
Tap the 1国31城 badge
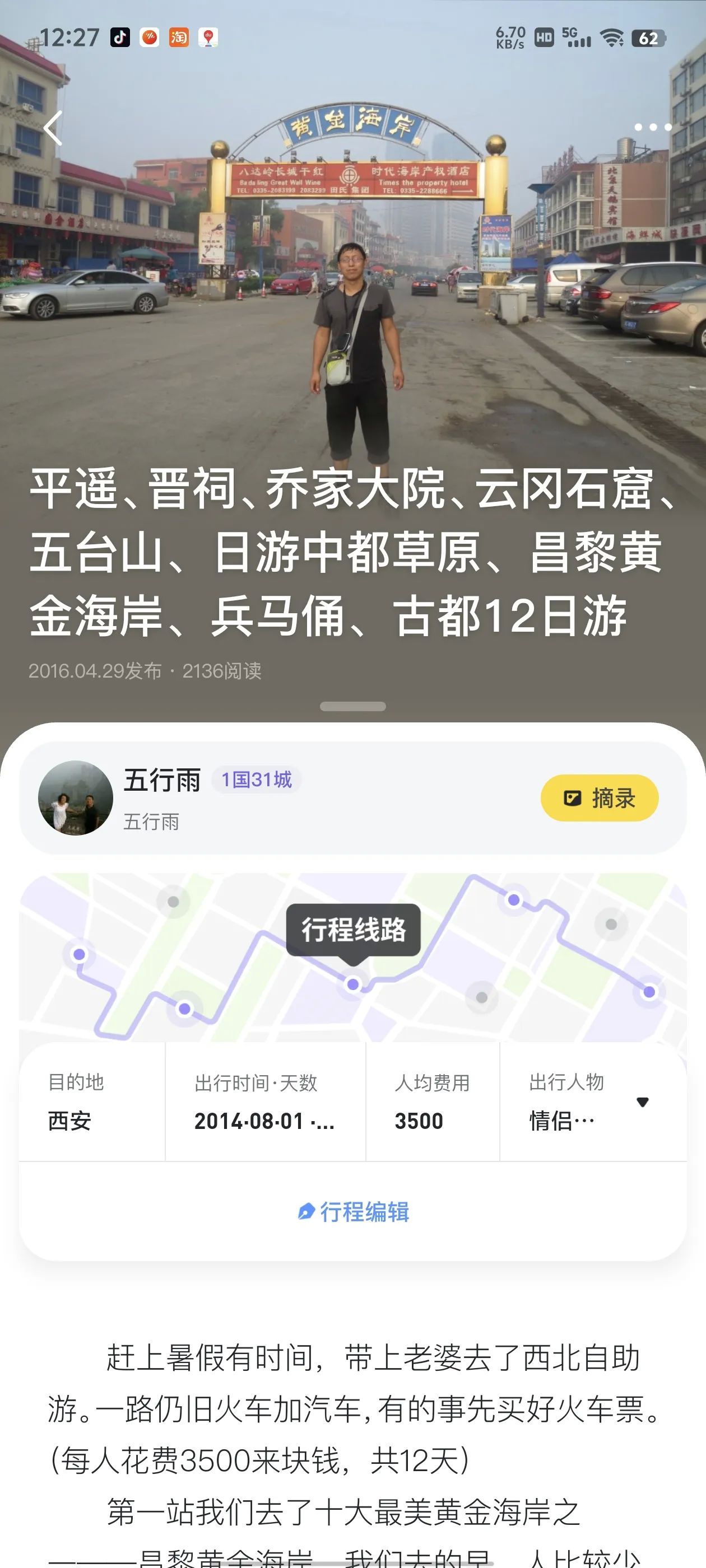(x=257, y=780)
